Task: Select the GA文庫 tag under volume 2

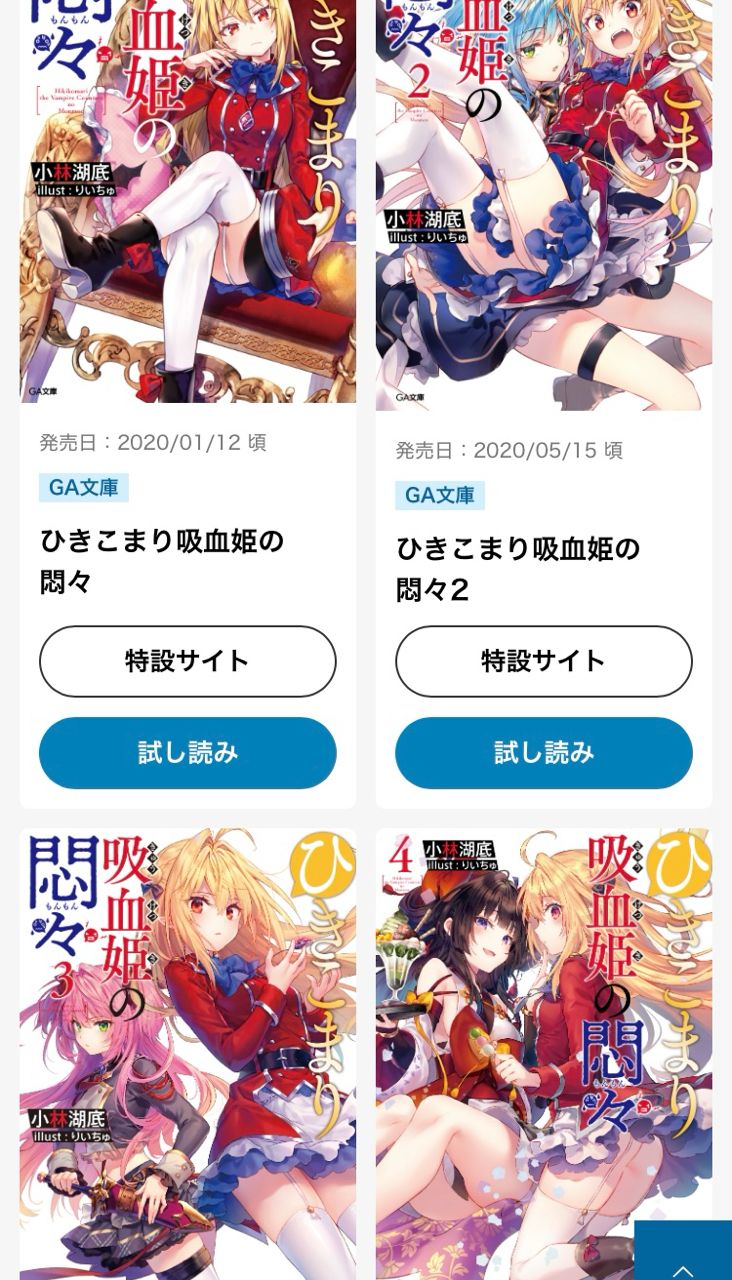Action: click(440, 495)
